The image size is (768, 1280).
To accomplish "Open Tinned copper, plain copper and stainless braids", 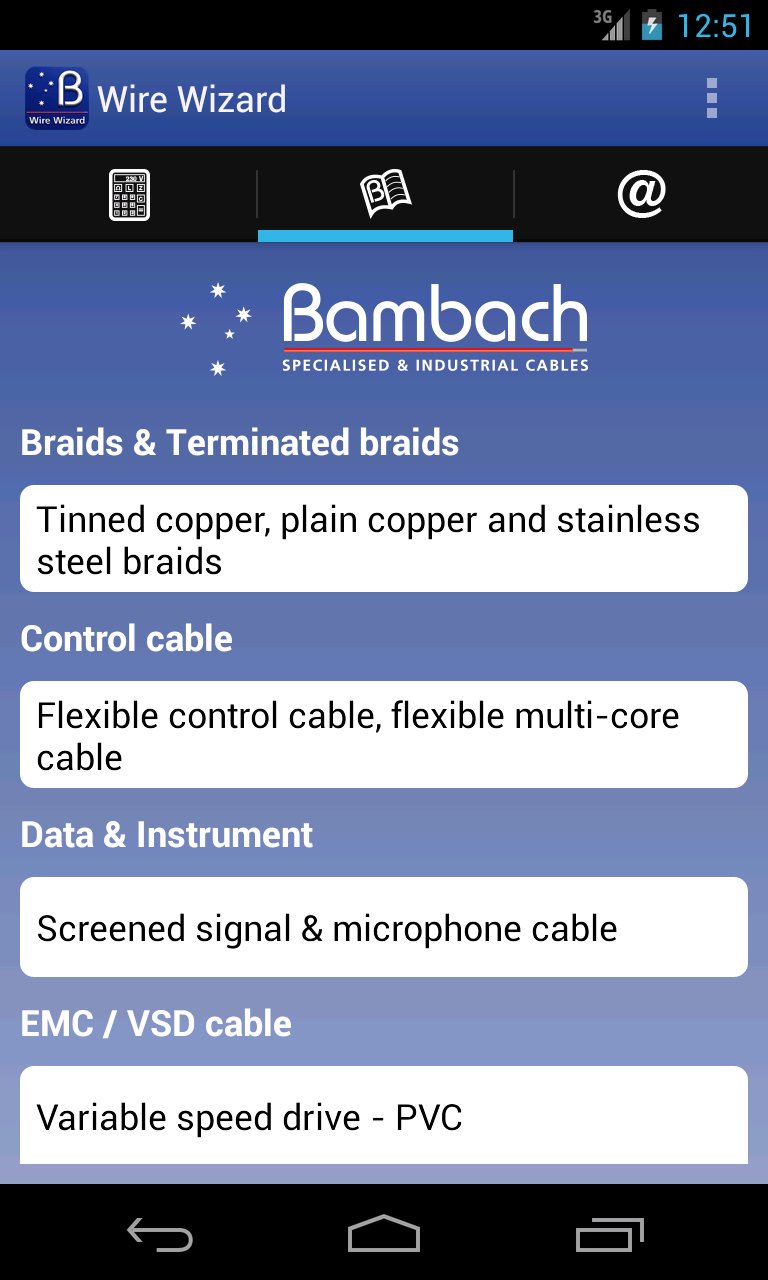I will (x=384, y=540).
